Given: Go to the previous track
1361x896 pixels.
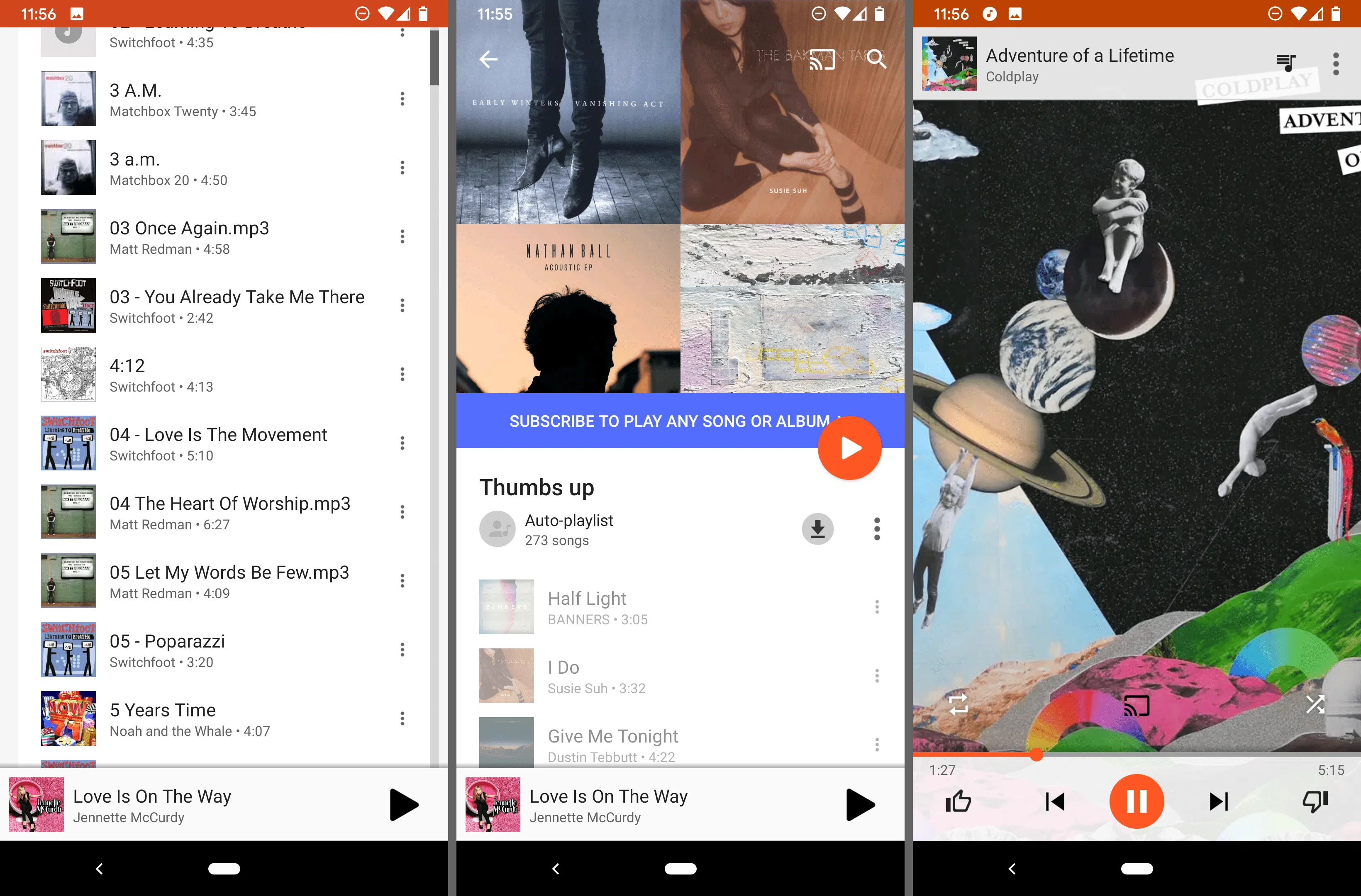Looking at the screenshot, I should [1054, 802].
